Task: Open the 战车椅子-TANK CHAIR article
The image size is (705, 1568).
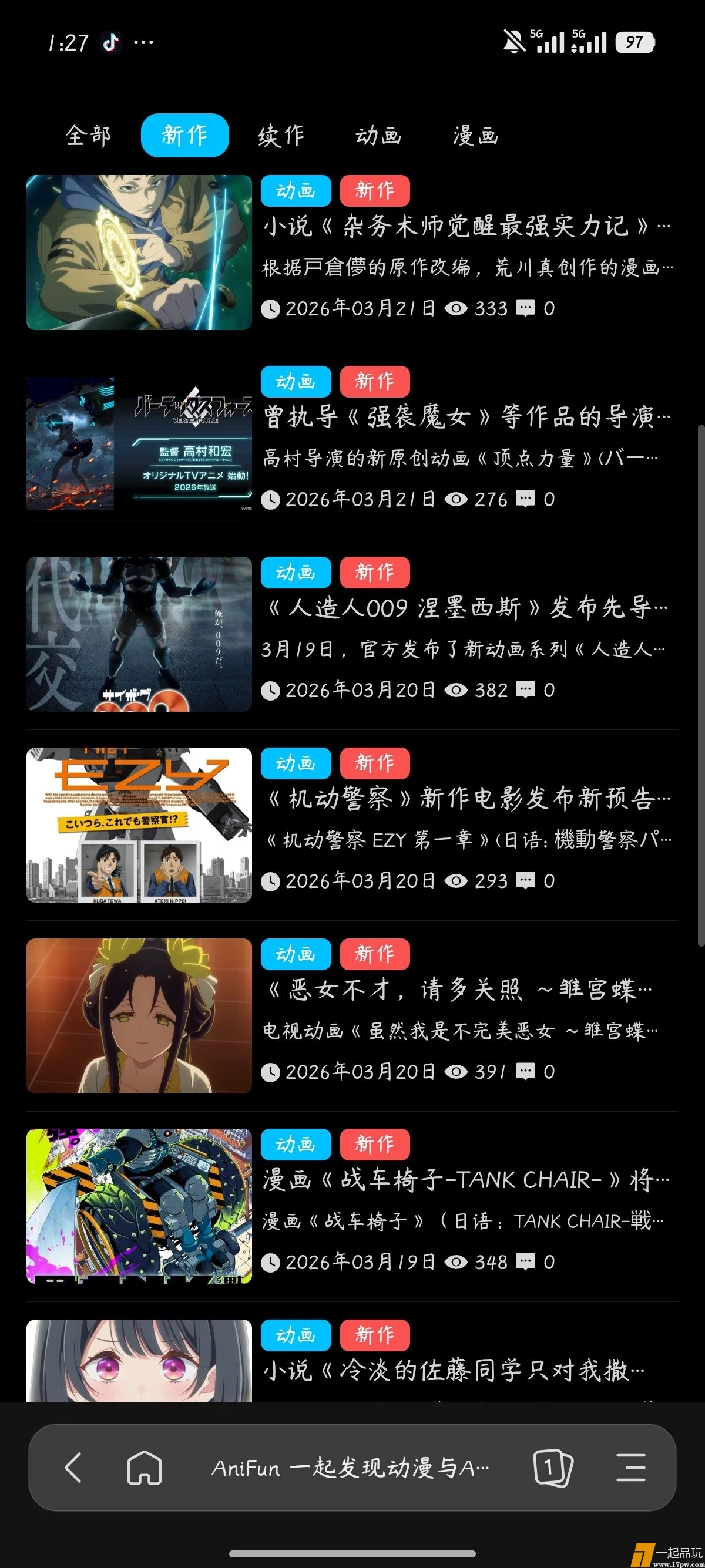Action: [x=466, y=1181]
